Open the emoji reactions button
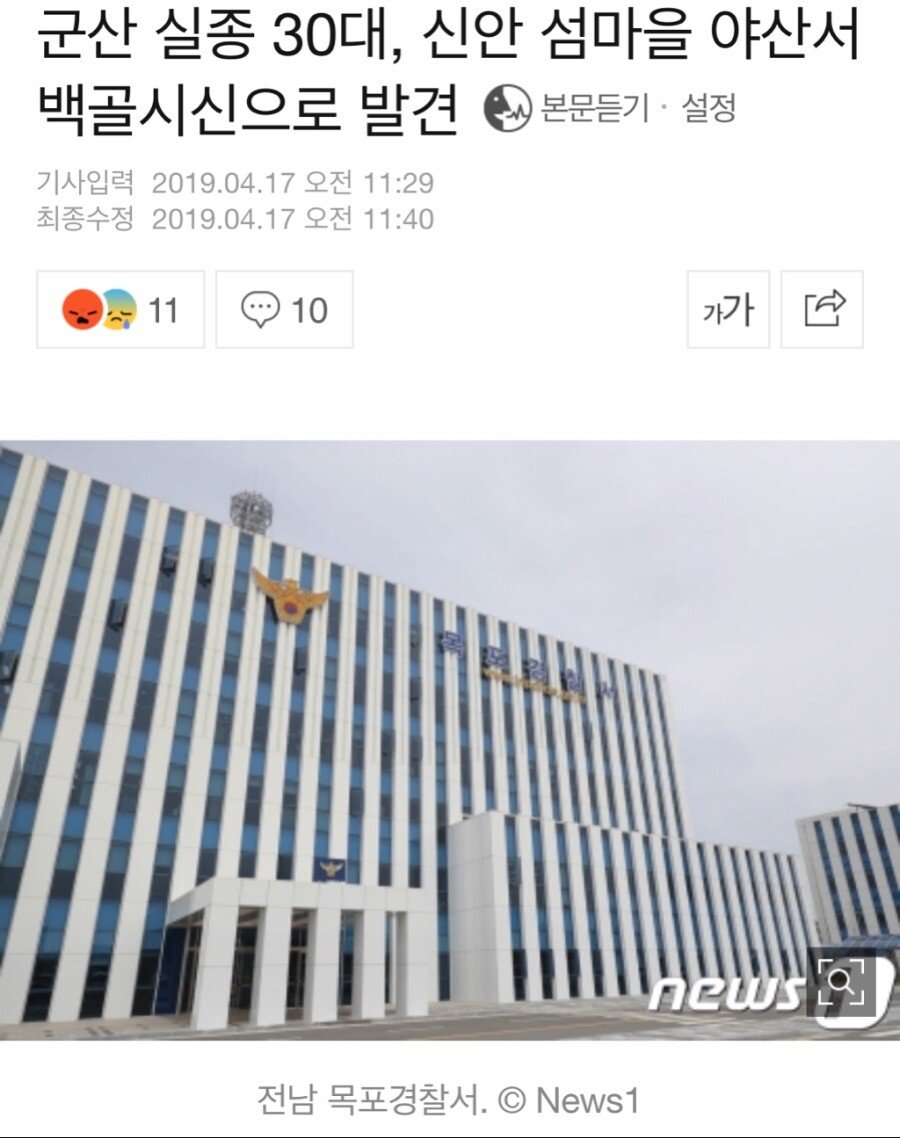The height and width of the screenshot is (1138, 900). pyautogui.click(x=120, y=310)
